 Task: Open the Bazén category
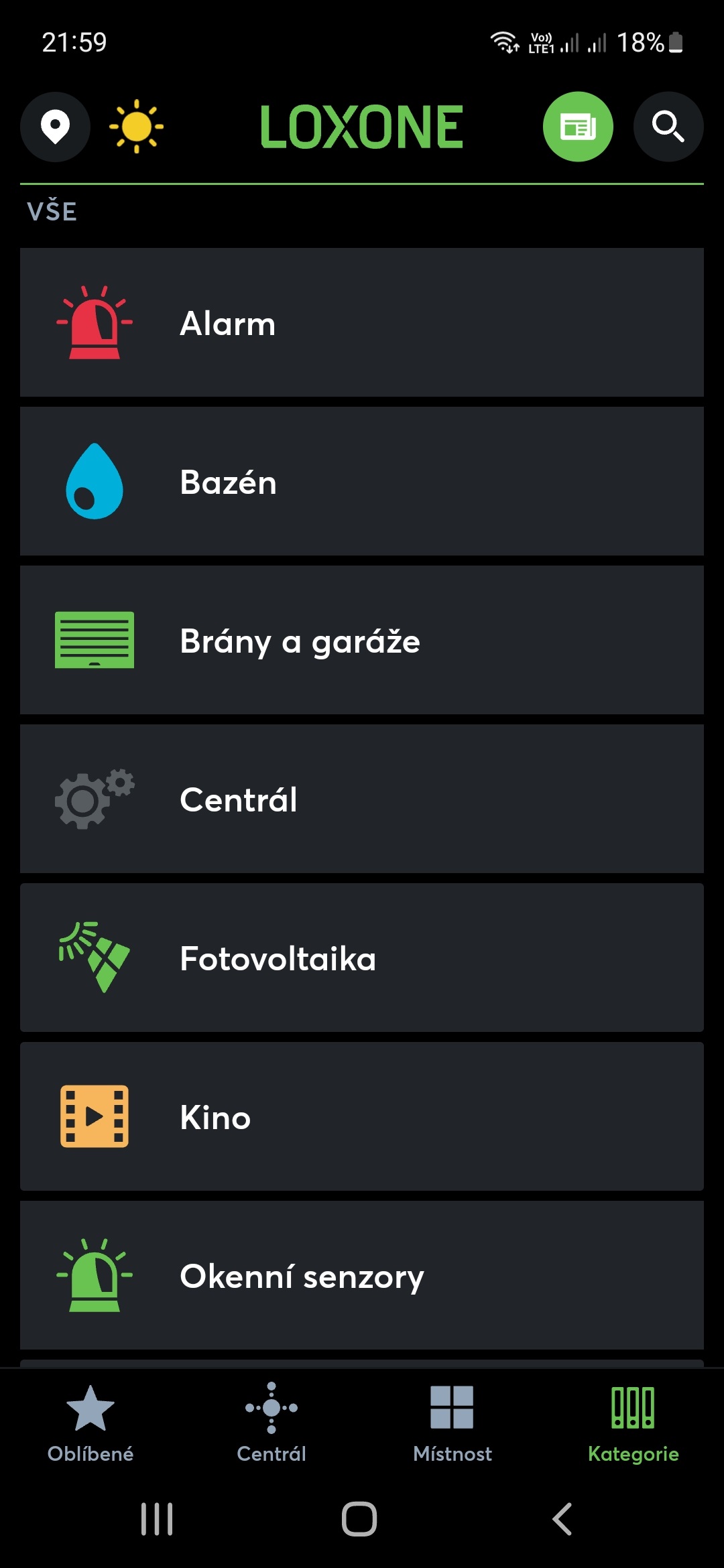pos(362,481)
